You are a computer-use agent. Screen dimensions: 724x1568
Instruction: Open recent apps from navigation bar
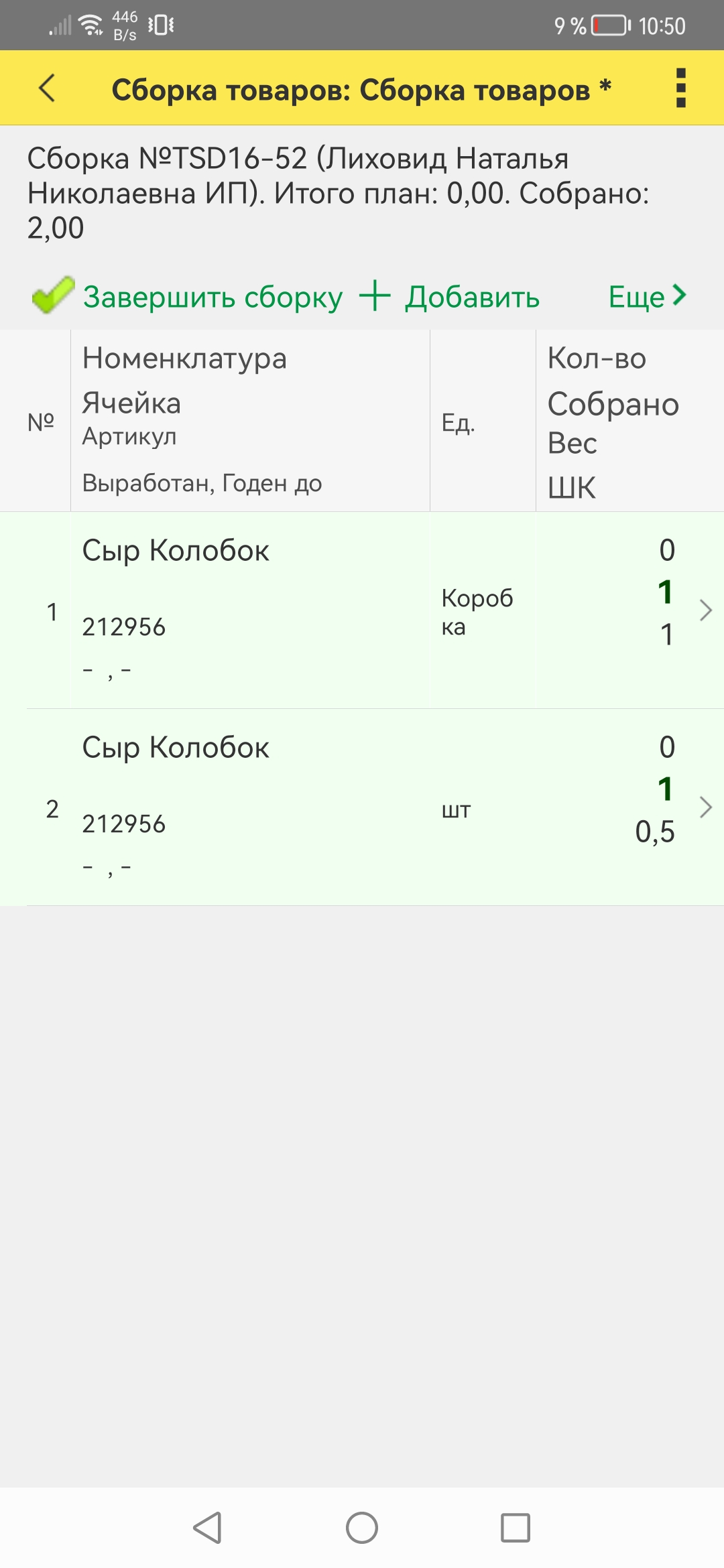(x=516, y=1528)
